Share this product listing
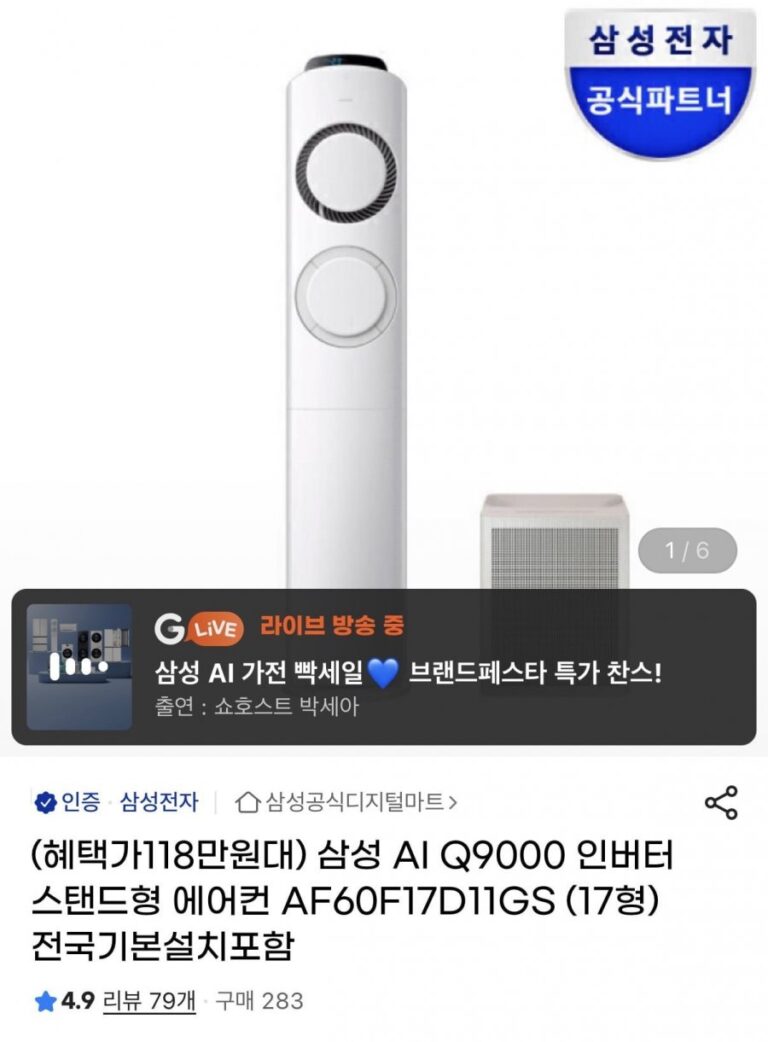The height and width of the screenshot is (1042, 768). (721, 802)
